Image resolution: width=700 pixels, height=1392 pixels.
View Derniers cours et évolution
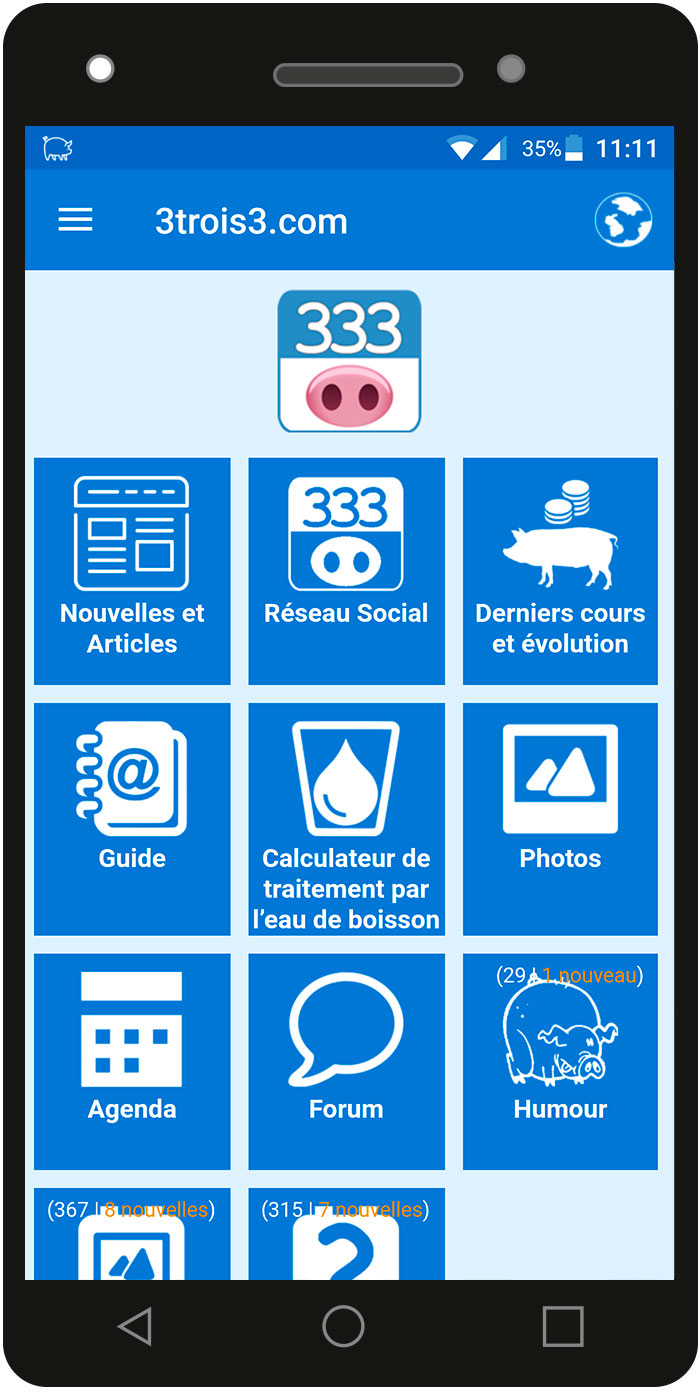pyautogui.click(x=560, y=571)
